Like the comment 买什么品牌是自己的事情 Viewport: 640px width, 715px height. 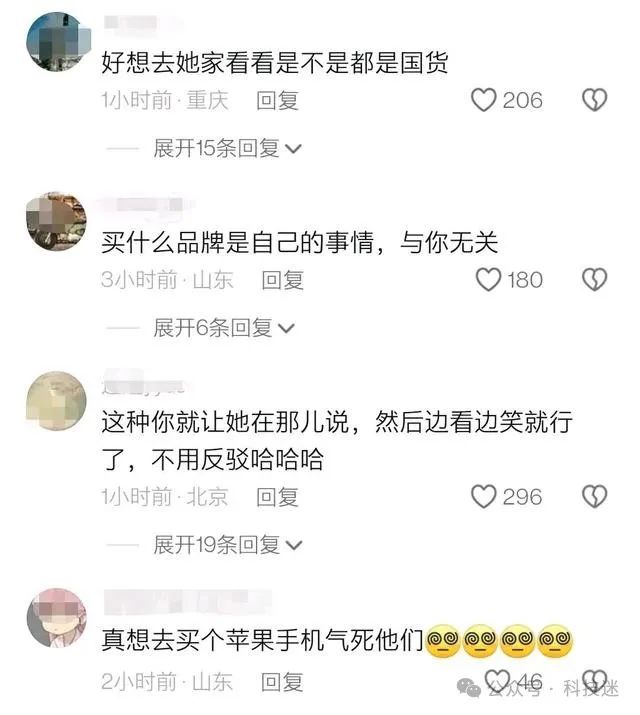489,280
